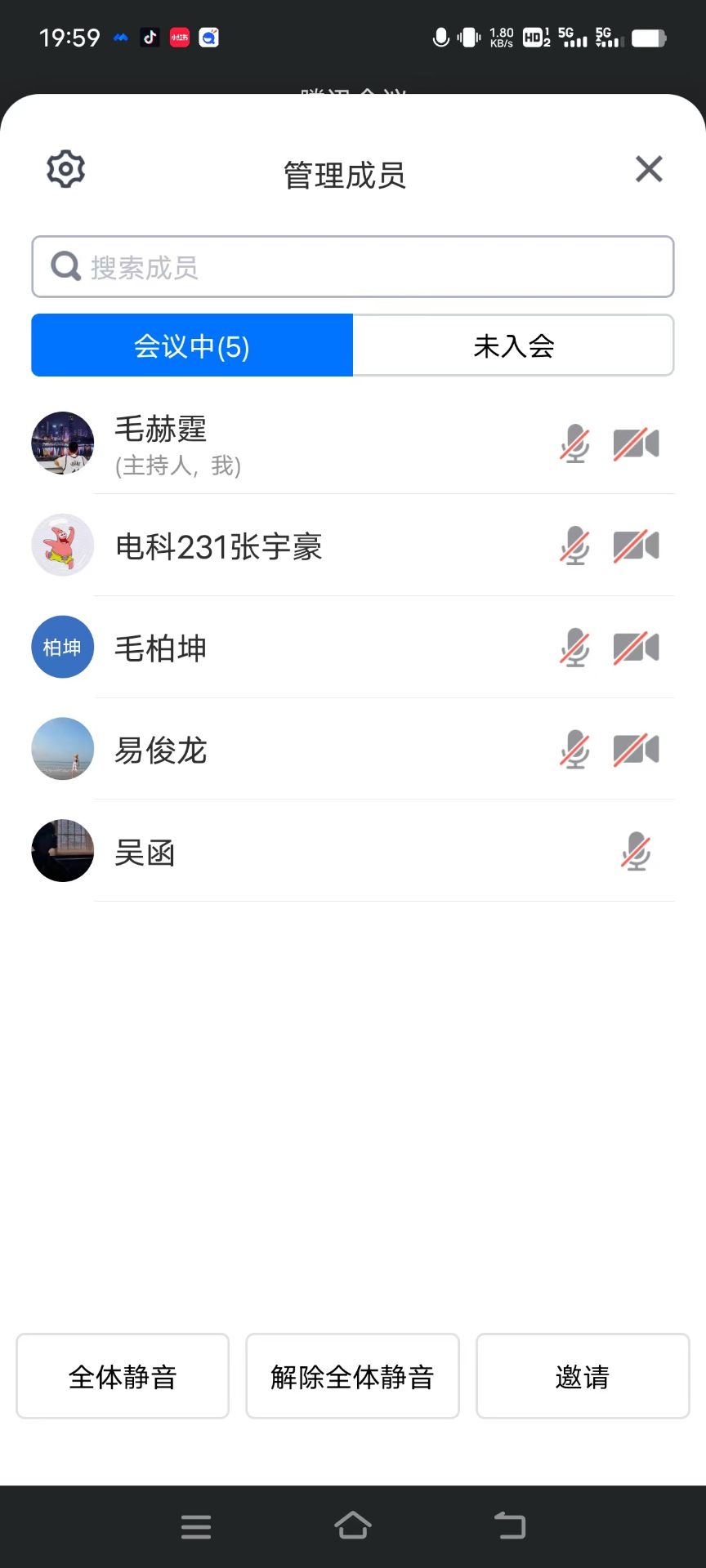Toggle the microphone icon for 毛柏坤
706x1568 pixels.
click(574, 648)
